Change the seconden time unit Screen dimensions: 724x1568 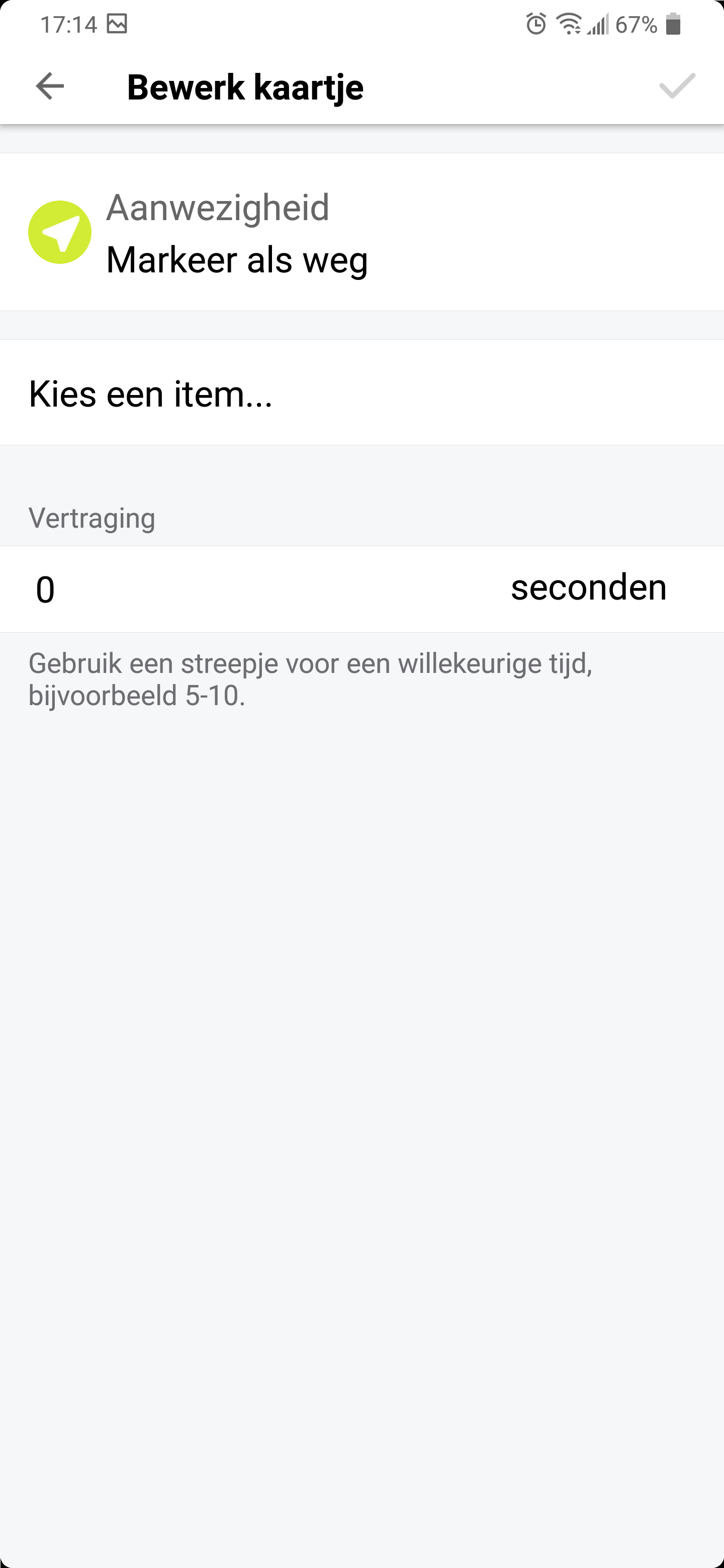coord(588,588)
